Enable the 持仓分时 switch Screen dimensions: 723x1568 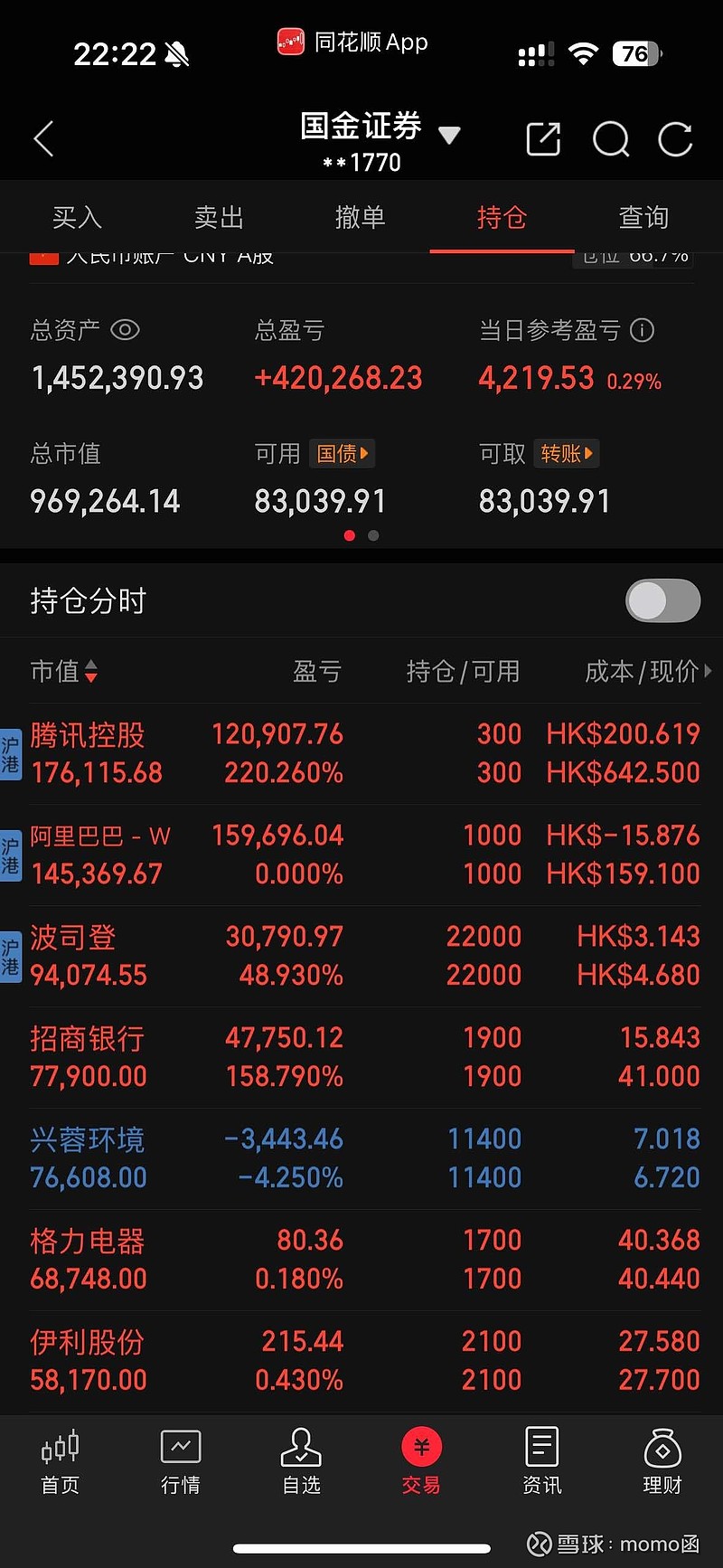click(663, 600)
